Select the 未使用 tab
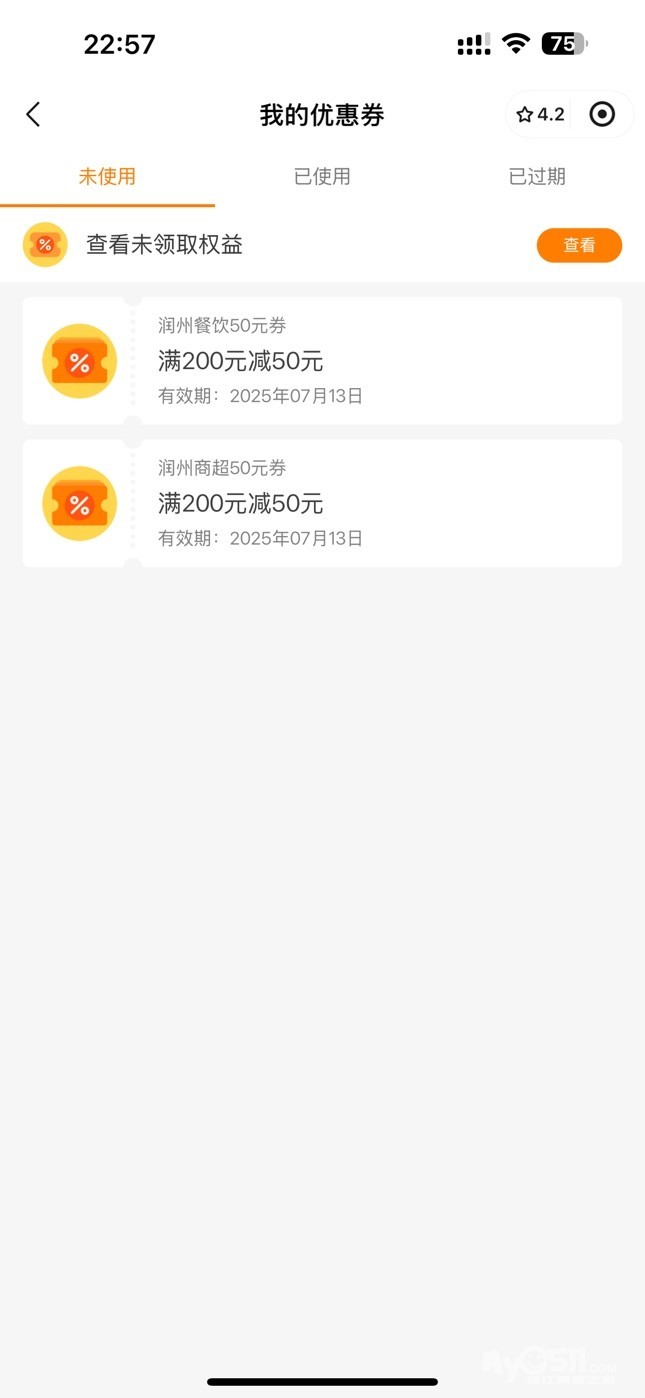Screen dimensions: 645x1398 pyautogui.click(x=107, y=177)
